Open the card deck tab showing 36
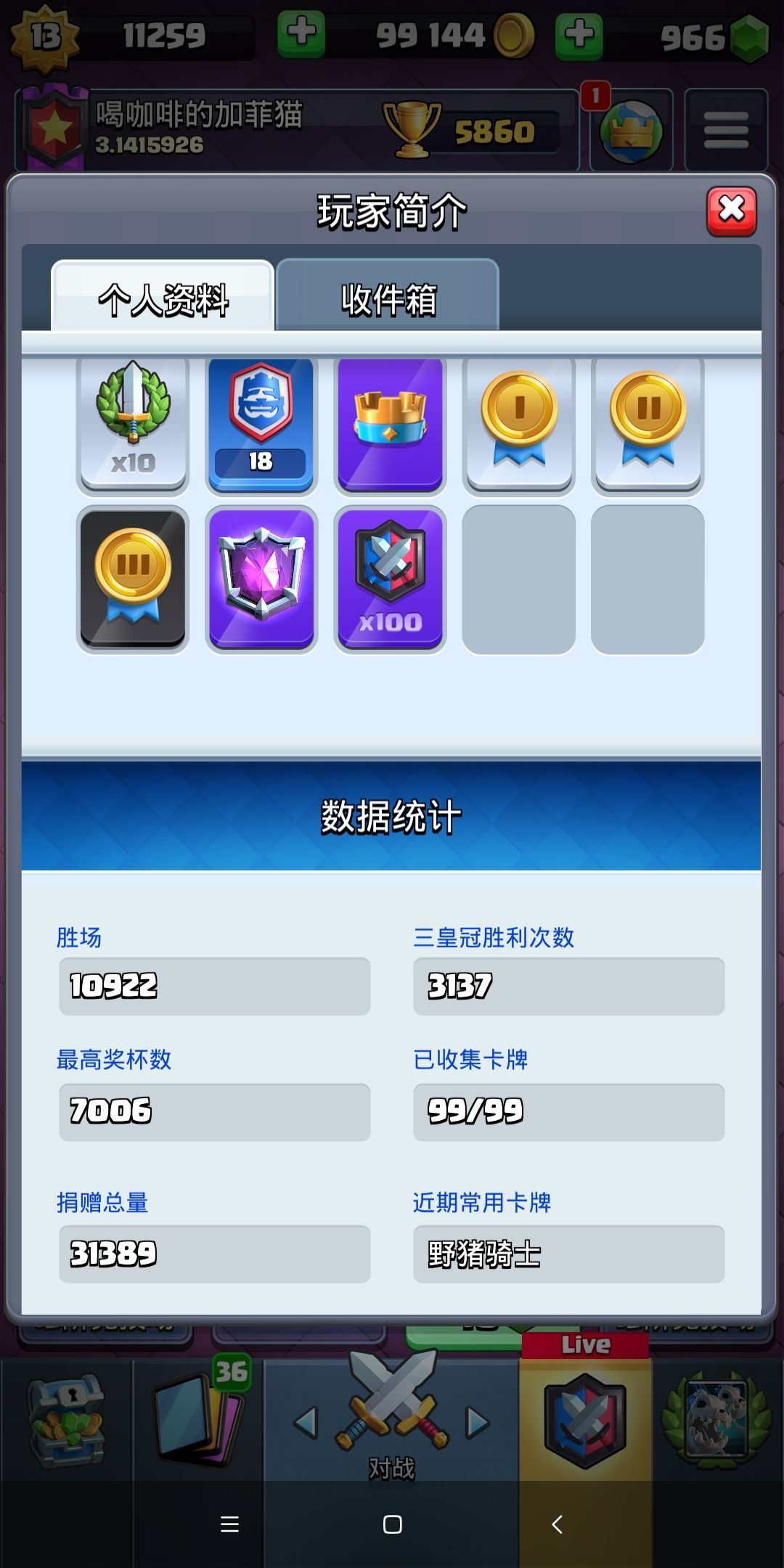This screenshot has height=1568, width=784. pos(196,1416)
